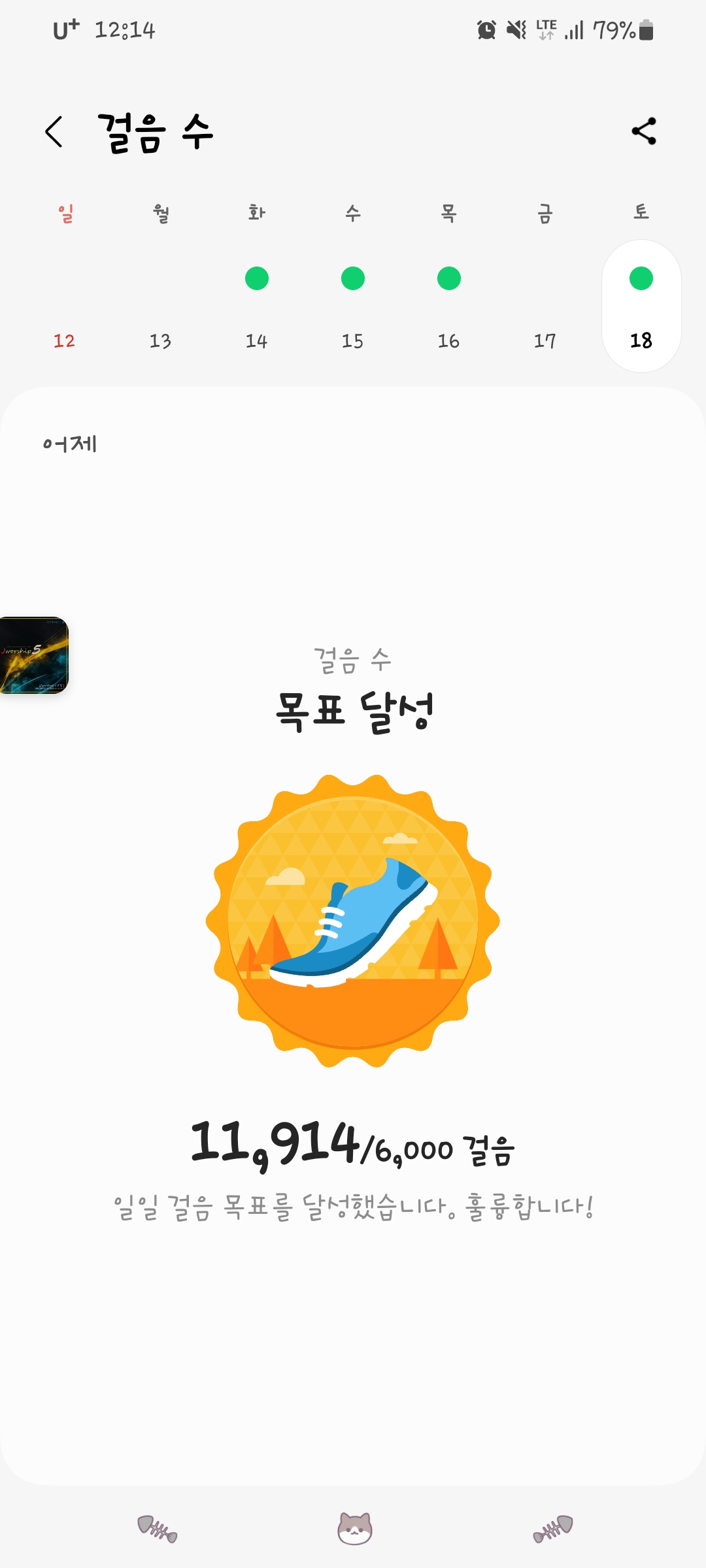This screenshot has height=1568, width=706.
Task: Tap the right fishbone navigation button
Action: 553,1529
